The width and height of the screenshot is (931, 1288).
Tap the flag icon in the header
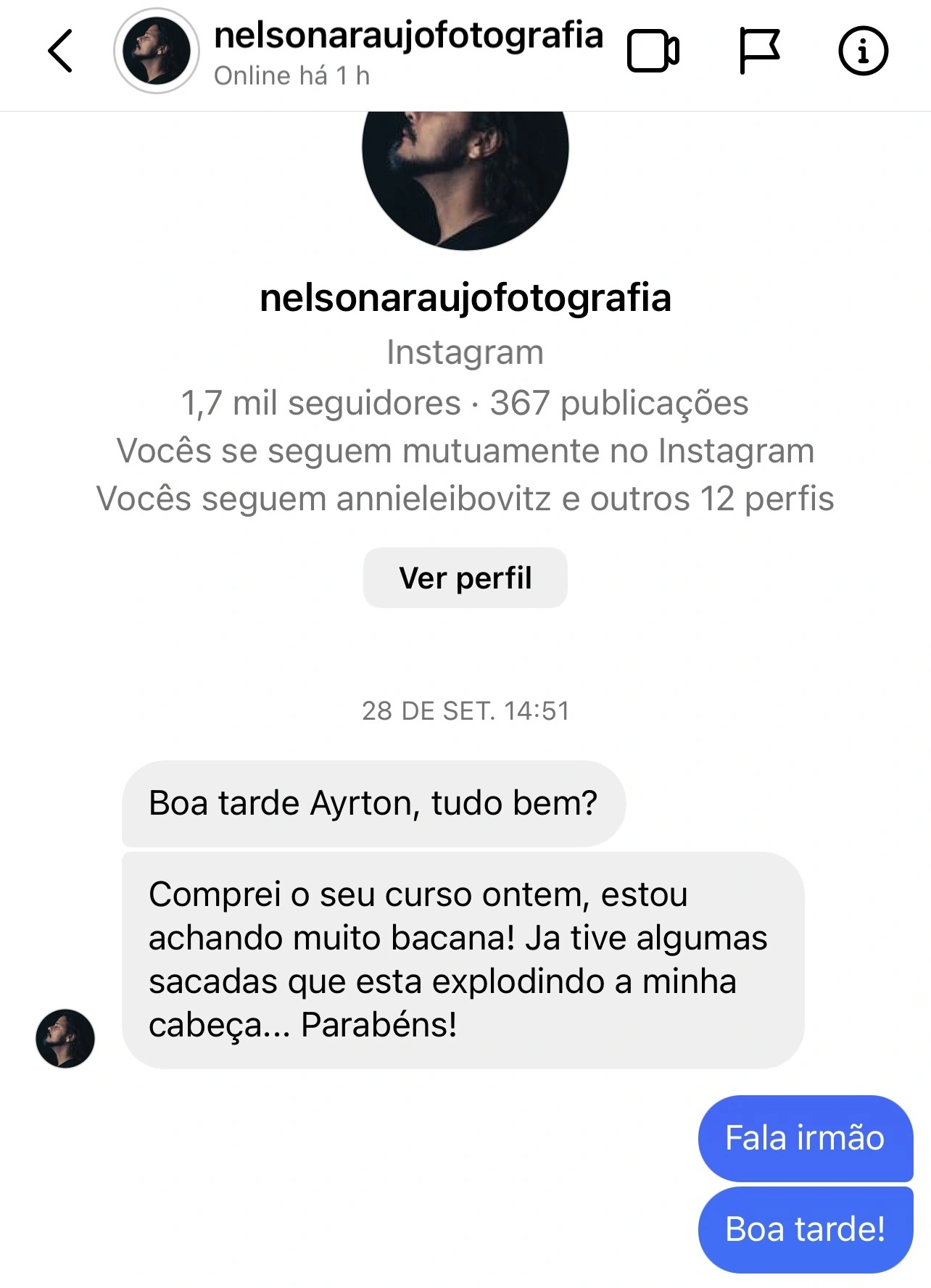tap(758, 51)
